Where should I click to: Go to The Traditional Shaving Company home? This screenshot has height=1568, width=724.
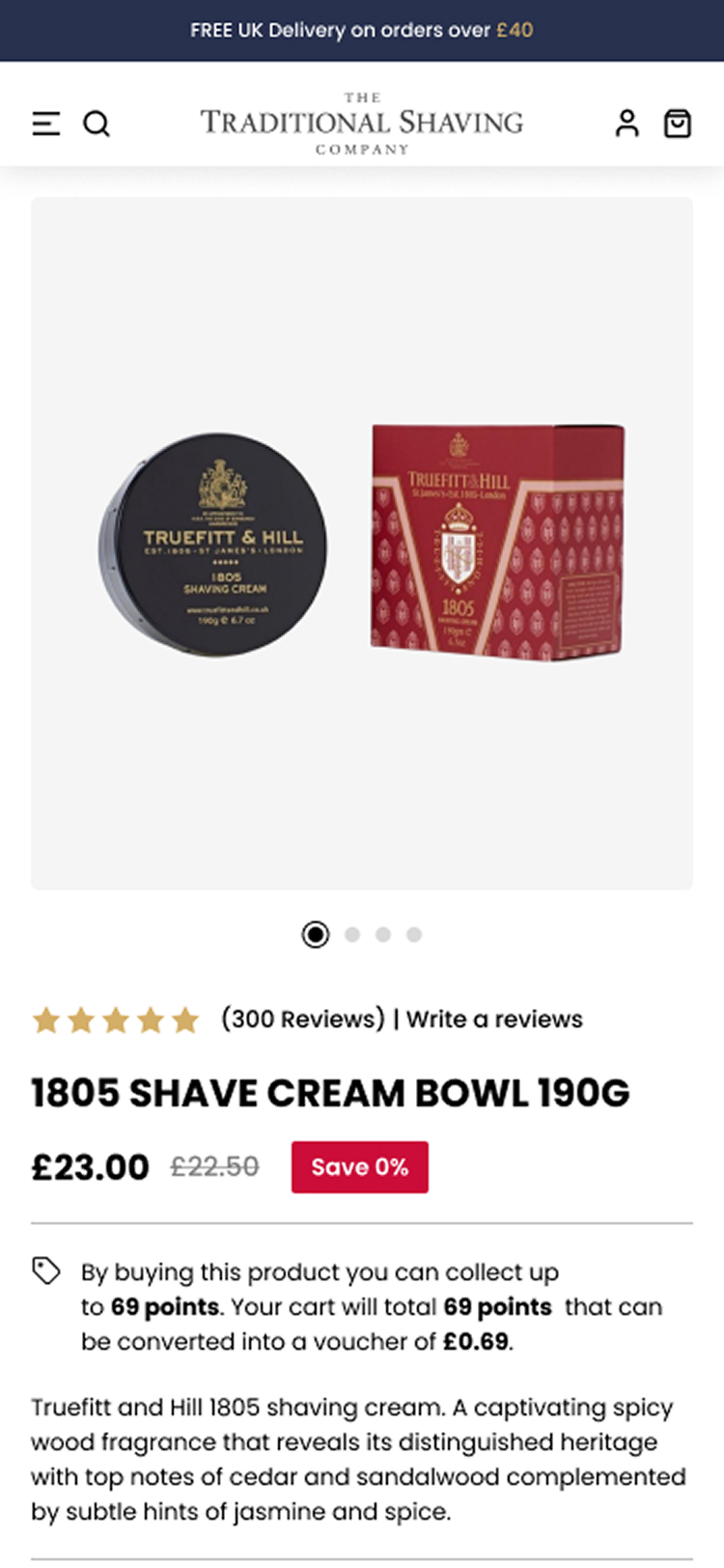point(362,124)
